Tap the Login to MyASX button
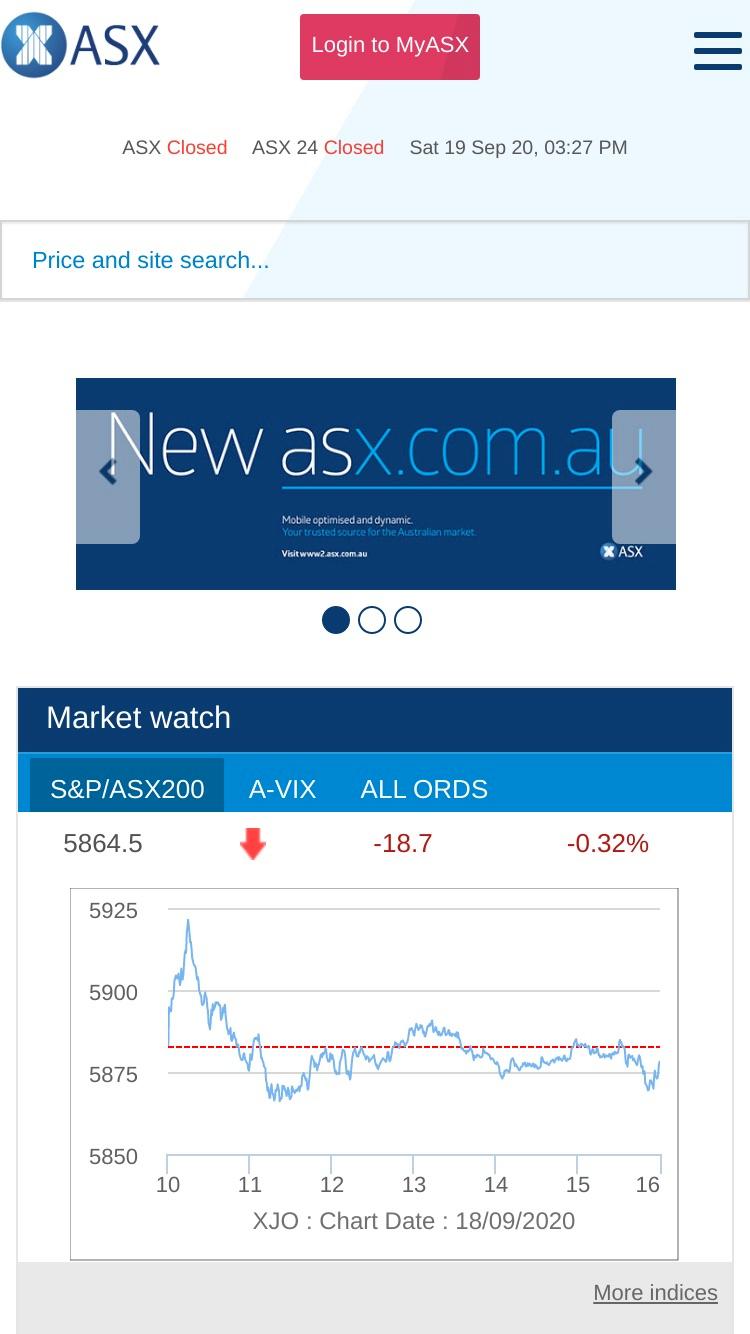The height and width of the screenshot is (1334, 750). point(390,46)
